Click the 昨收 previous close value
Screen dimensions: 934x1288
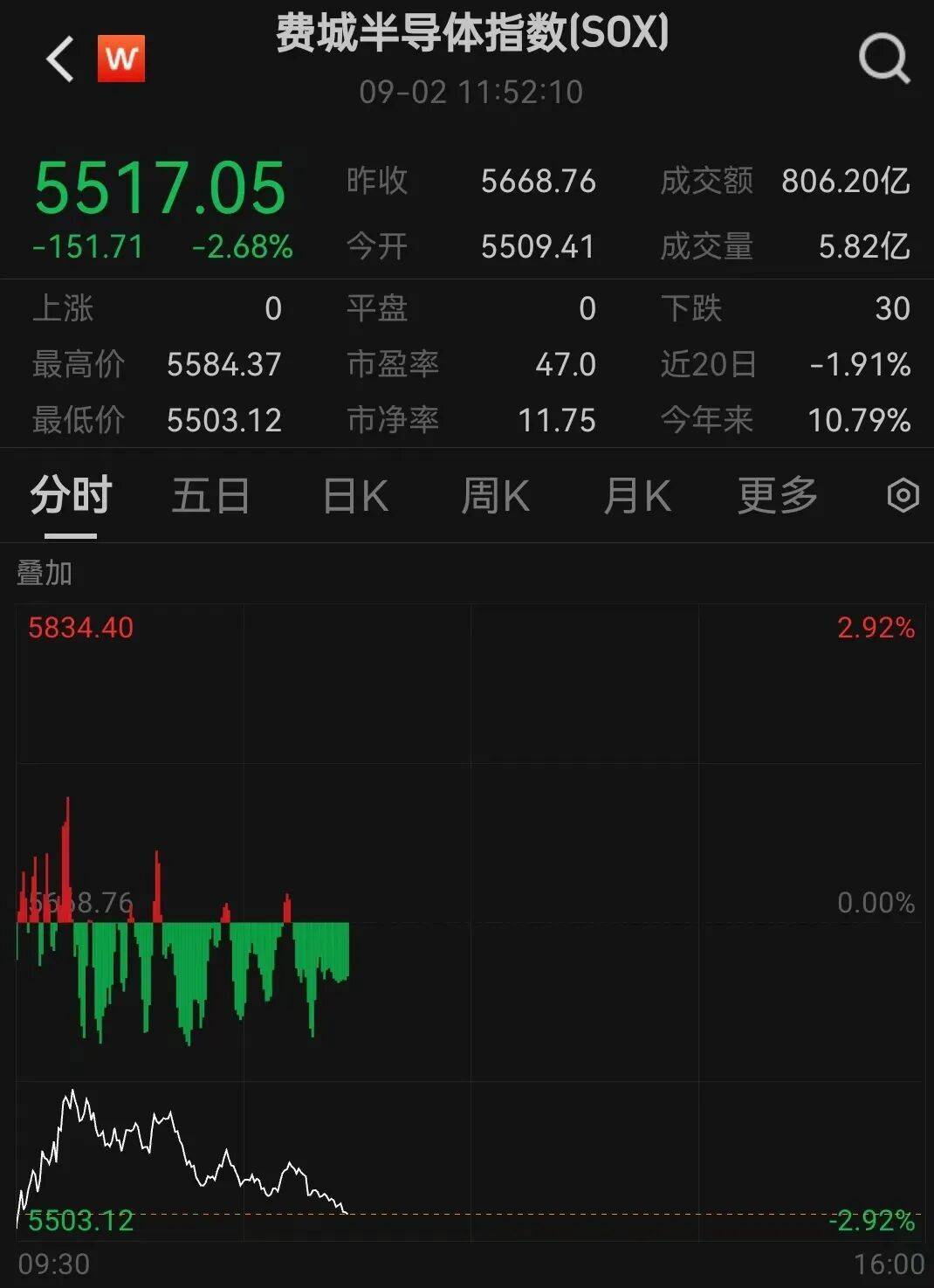point(539,183)
